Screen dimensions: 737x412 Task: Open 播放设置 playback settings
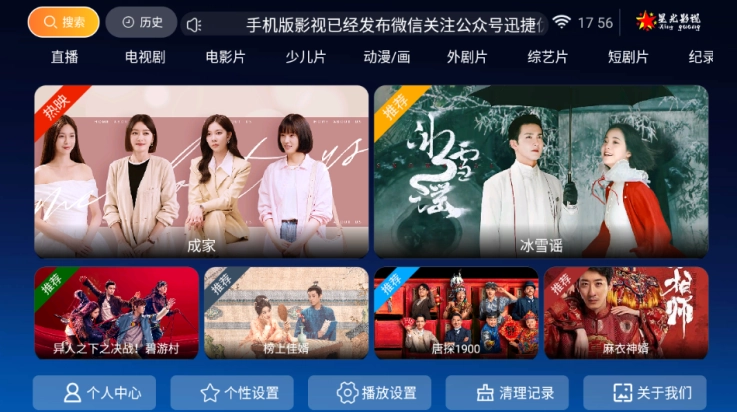(369, 393)
